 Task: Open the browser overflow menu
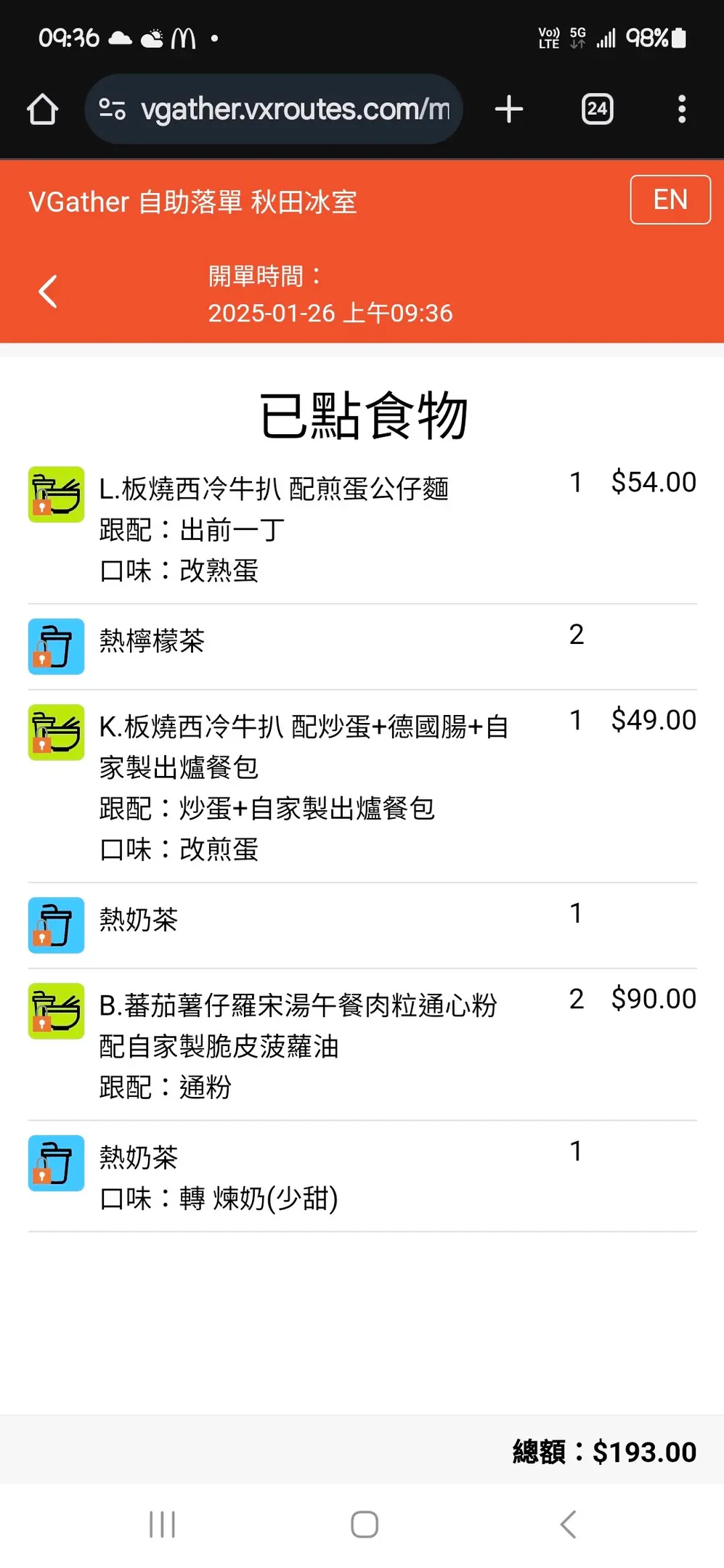681,110
